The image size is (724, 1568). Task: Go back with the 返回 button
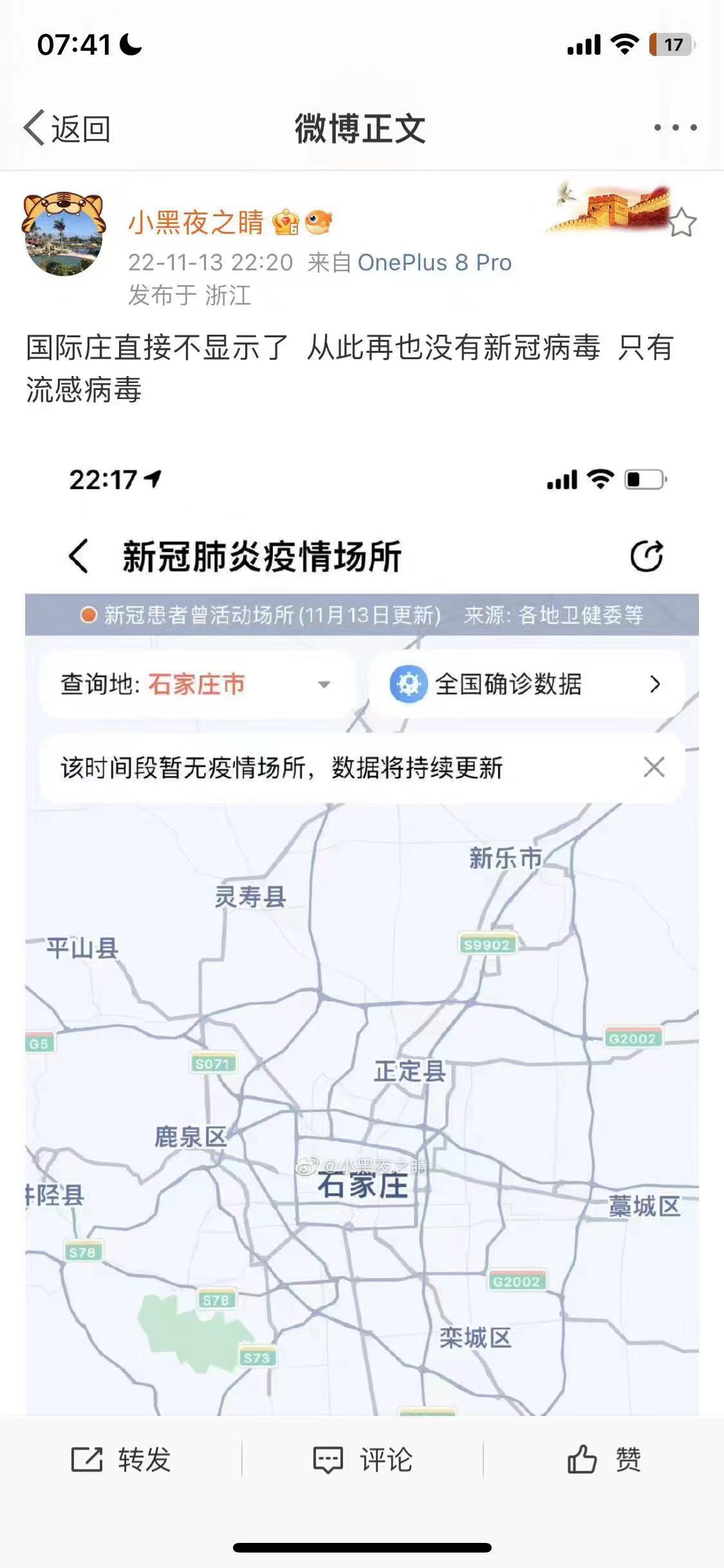pyautogui.click(x=67, y=128)
